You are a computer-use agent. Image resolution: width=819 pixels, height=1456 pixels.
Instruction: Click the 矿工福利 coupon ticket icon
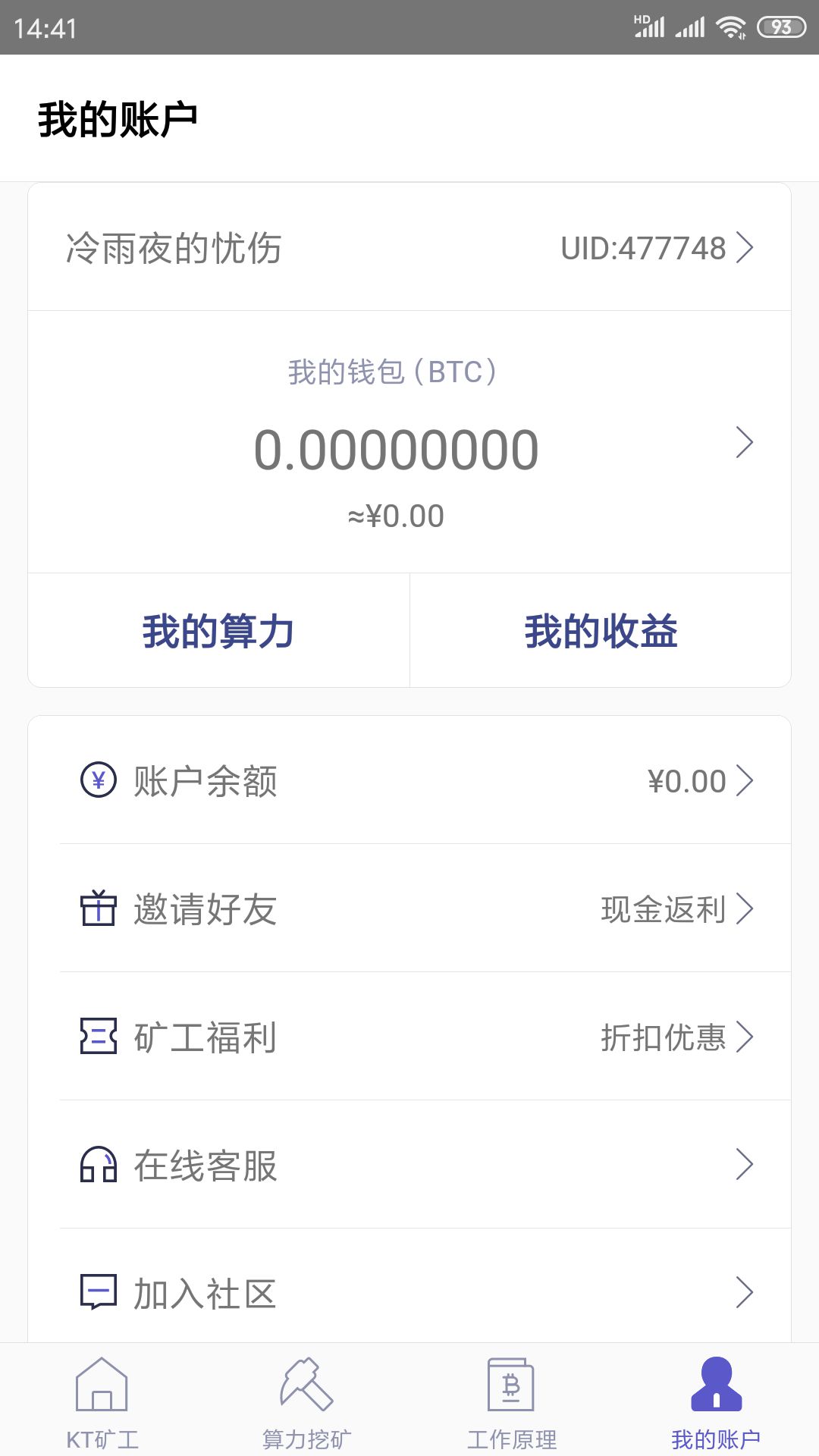97,1037
